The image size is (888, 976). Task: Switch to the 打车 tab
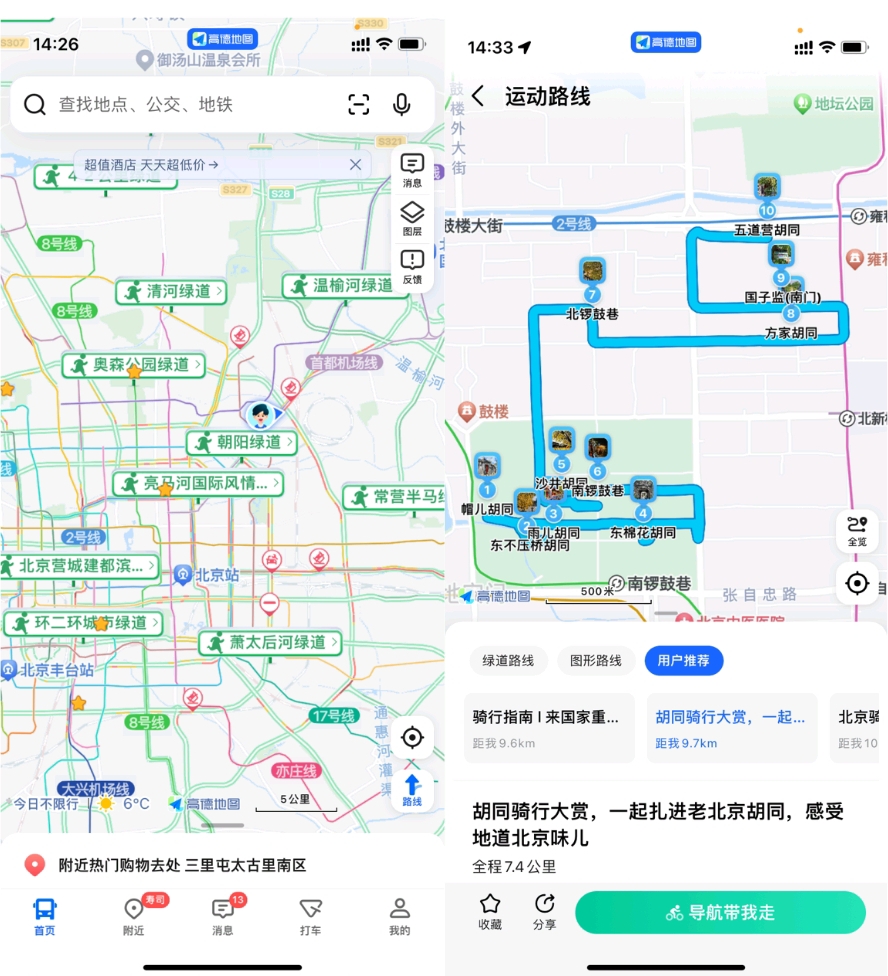point(310,916)
